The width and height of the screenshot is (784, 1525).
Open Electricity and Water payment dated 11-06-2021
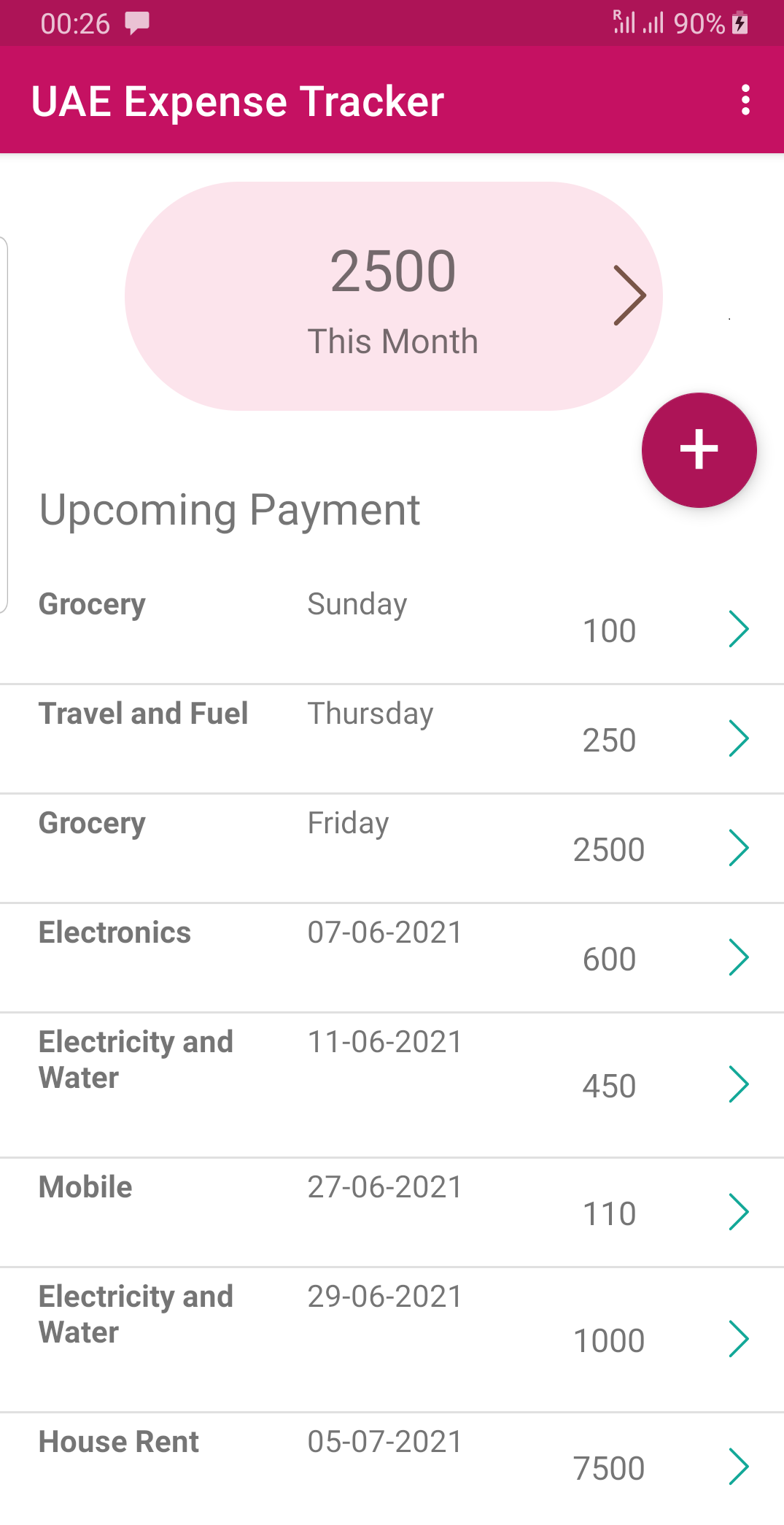[x=392, y=1085]
